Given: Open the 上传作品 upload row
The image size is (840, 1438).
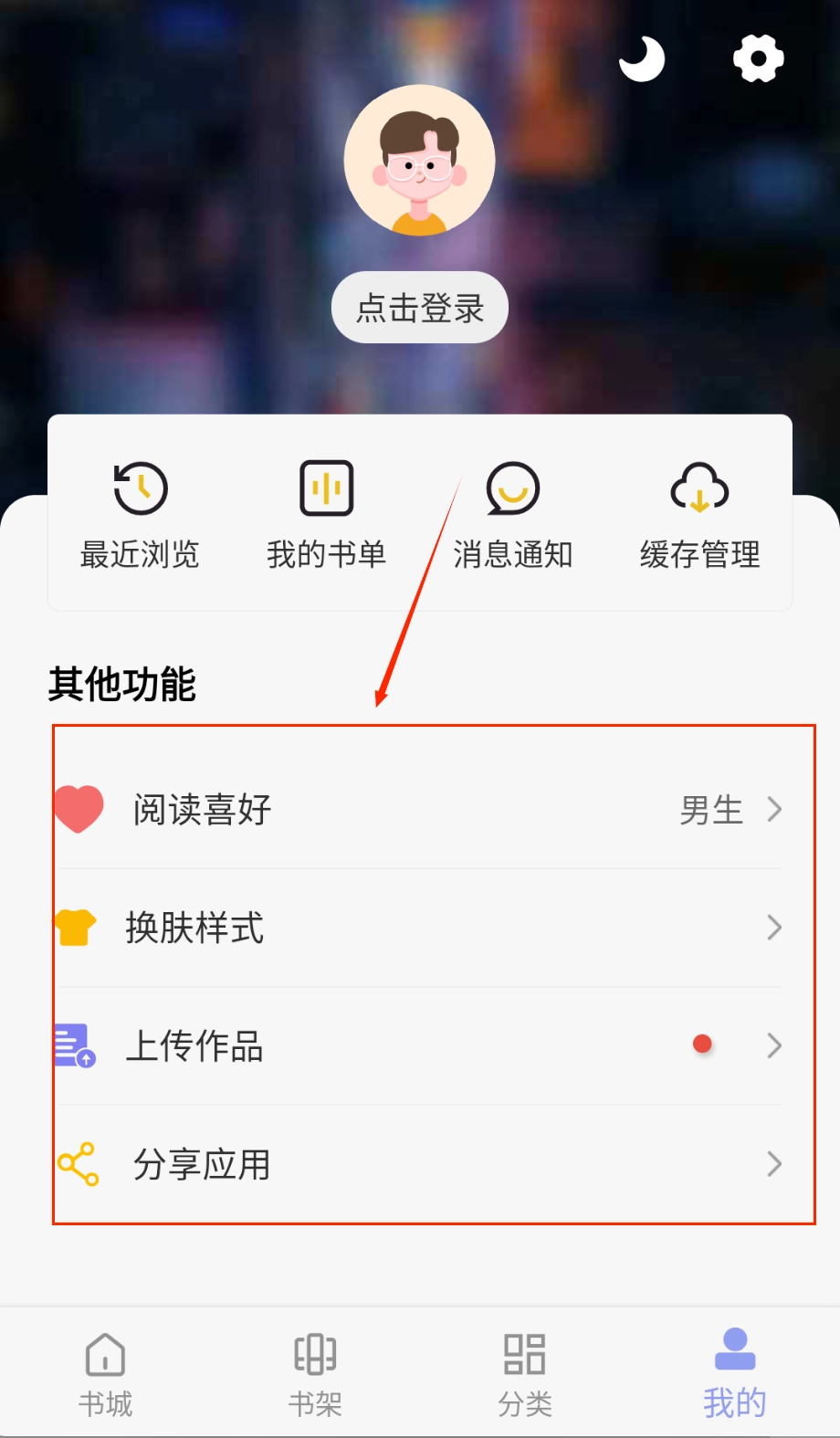Looking at the screenshot, I should tap(420, 1045).
